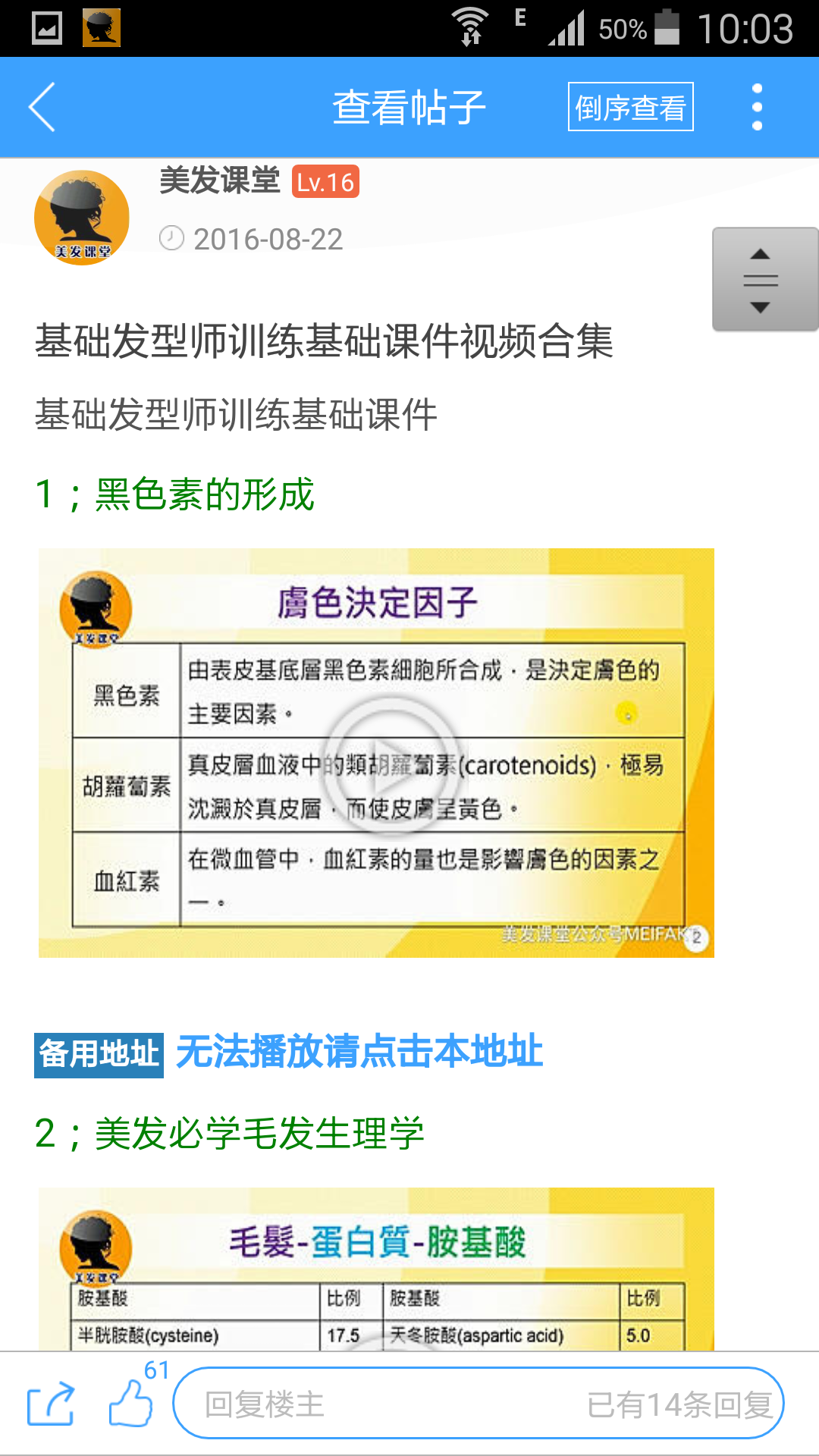The height and width of the screenshot is (1456, 819).
Task: Tap 倒序查看 to reverse reply order
Action: [x=630, y=107]
